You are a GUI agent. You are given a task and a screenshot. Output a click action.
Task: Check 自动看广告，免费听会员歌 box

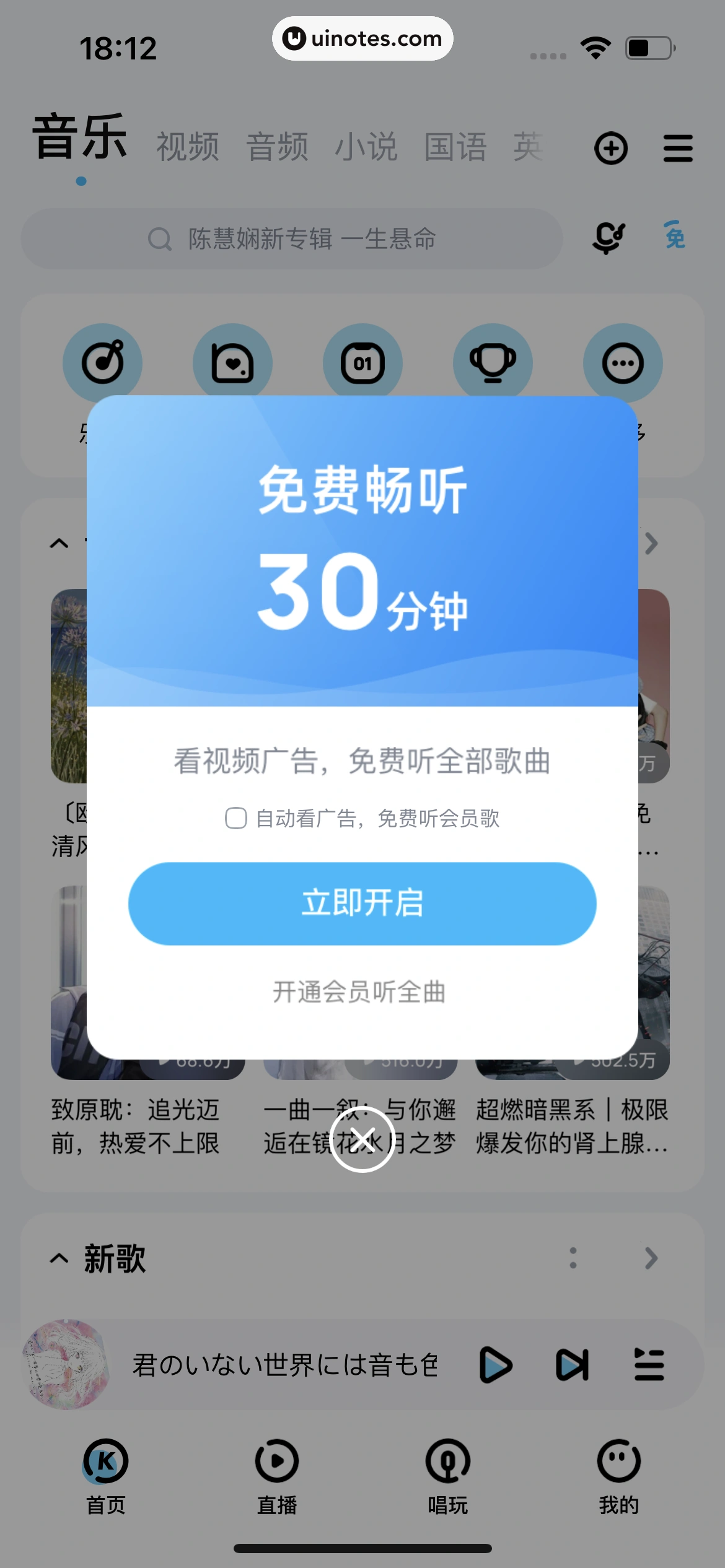coord(236,818)
